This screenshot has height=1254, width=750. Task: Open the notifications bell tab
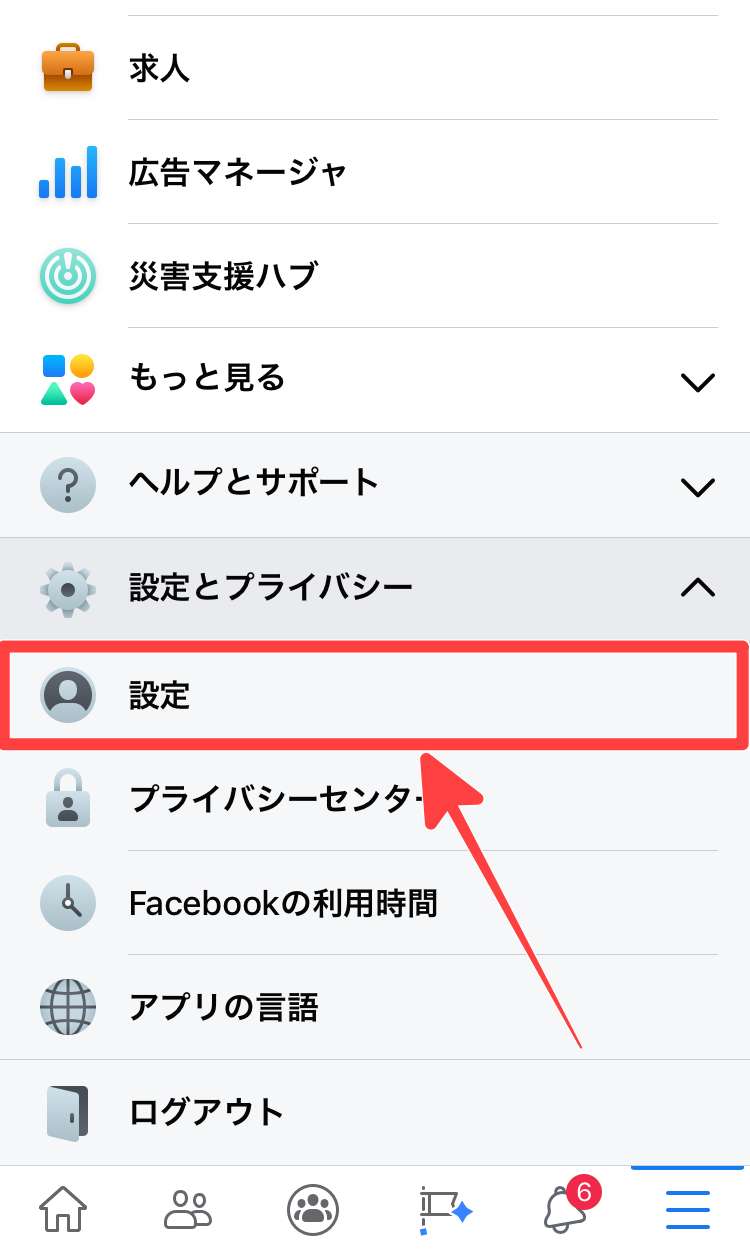point(566,1209)
